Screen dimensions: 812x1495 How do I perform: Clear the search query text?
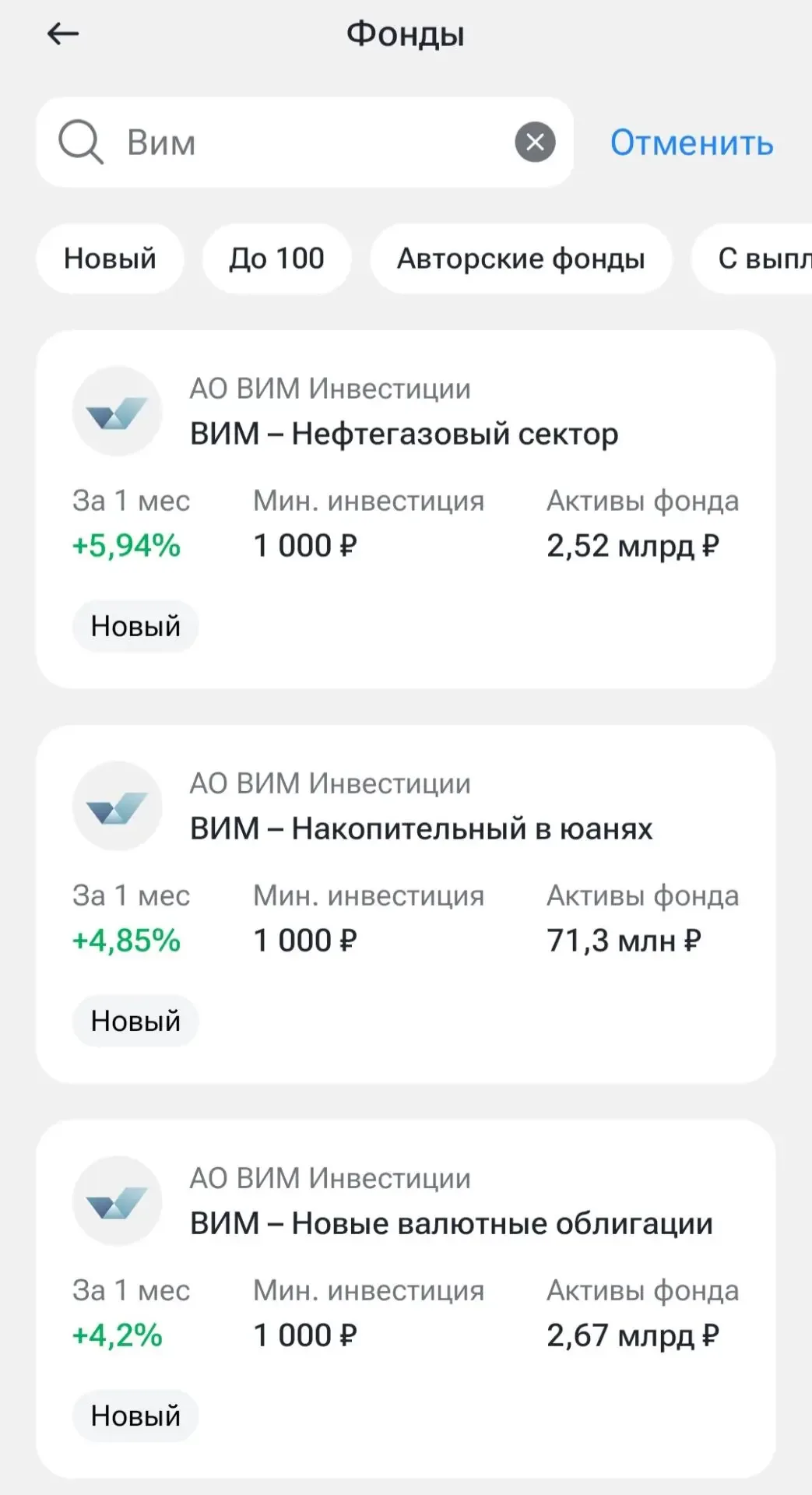pos(535,142)
